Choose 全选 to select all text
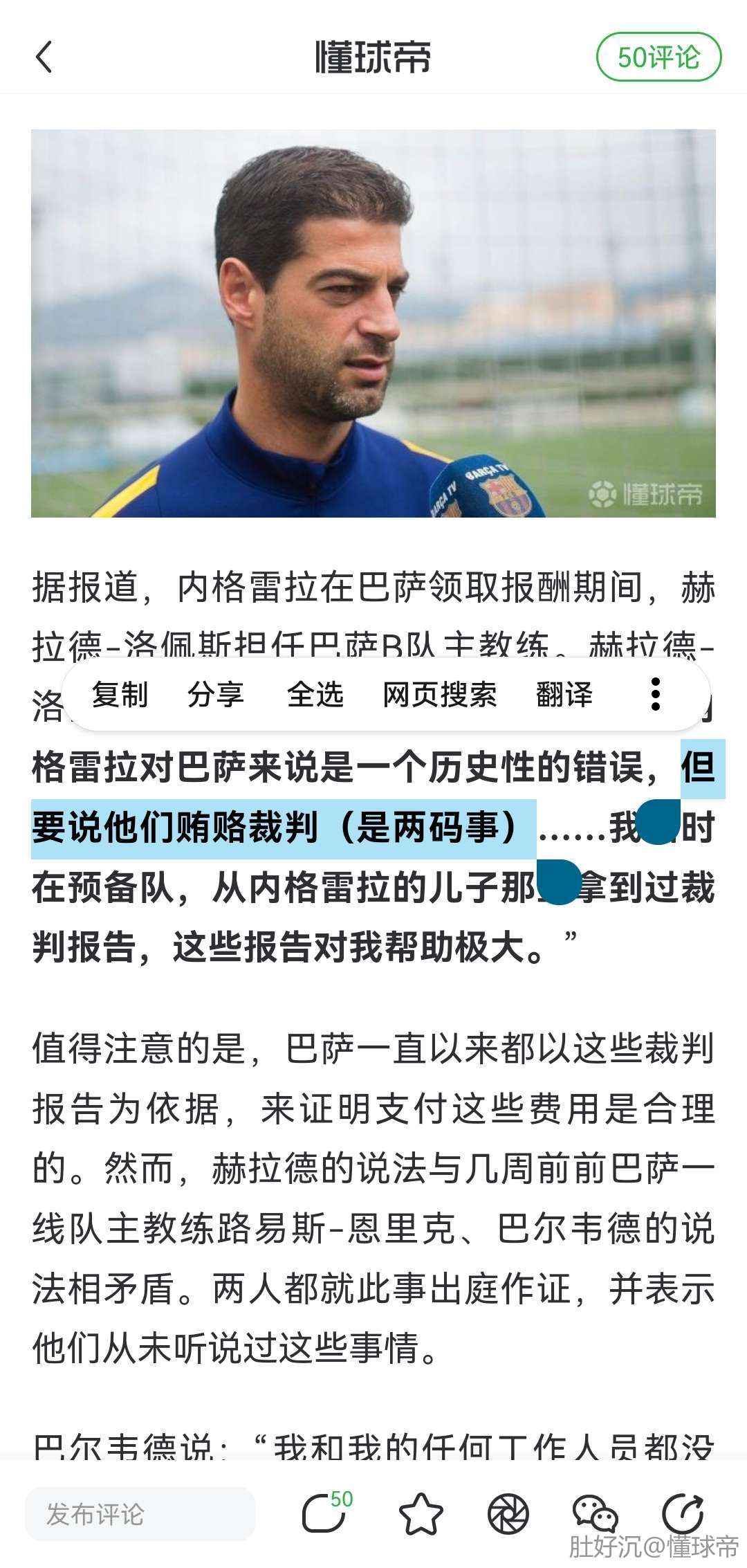The width and height of the screenshot is (747, 1568). coord(315,694)
